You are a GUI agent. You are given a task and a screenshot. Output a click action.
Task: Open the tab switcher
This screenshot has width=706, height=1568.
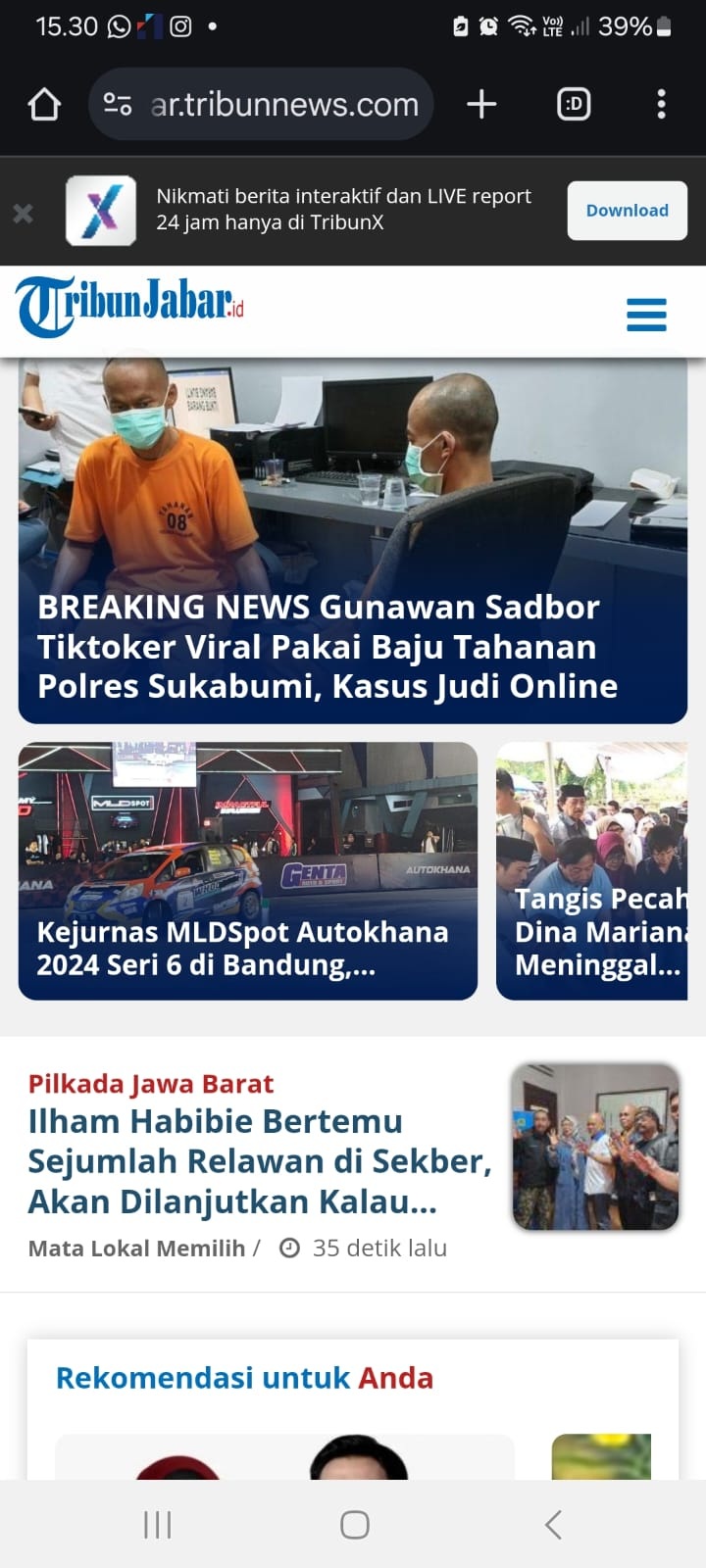pyautogui.click(x=574, y=104)
